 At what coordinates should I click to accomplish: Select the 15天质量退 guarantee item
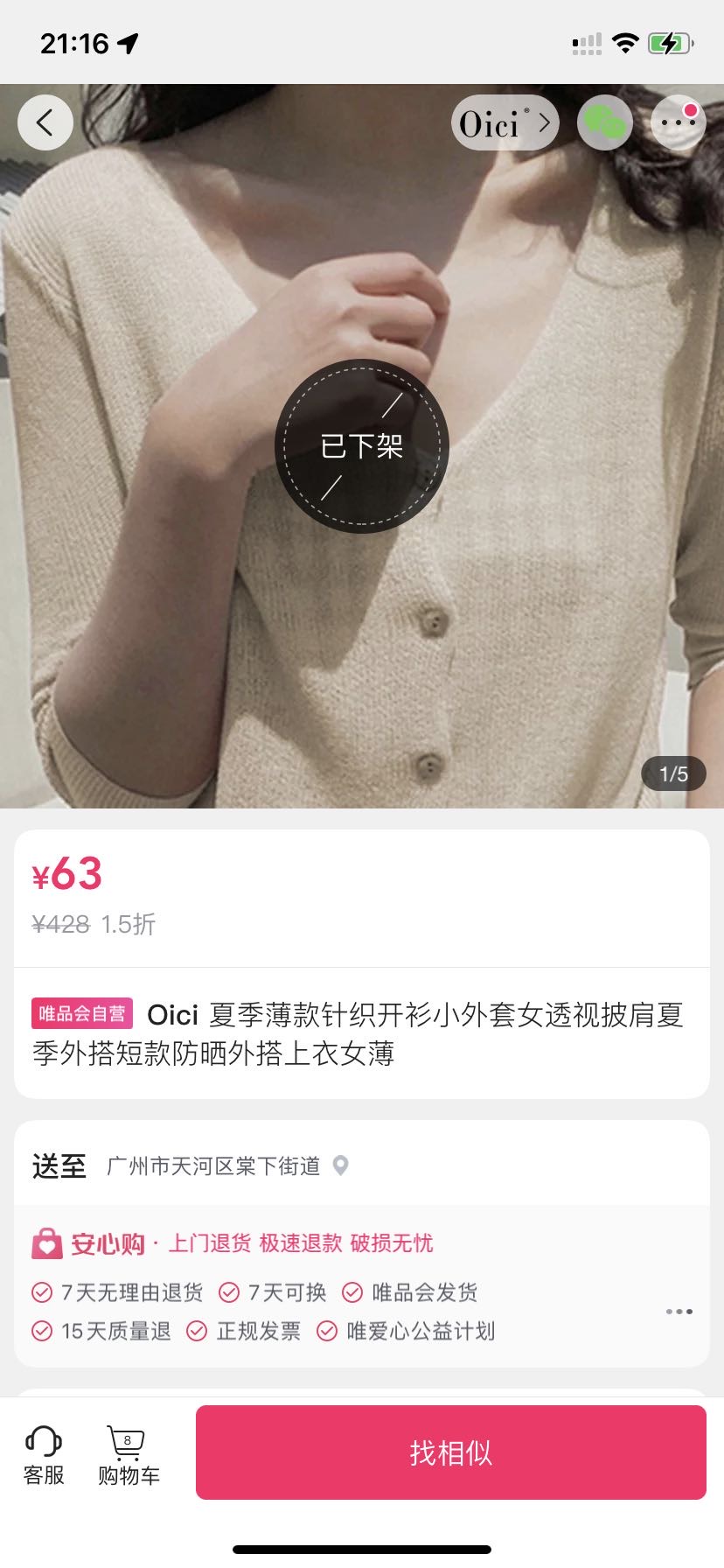(105, 1331)
